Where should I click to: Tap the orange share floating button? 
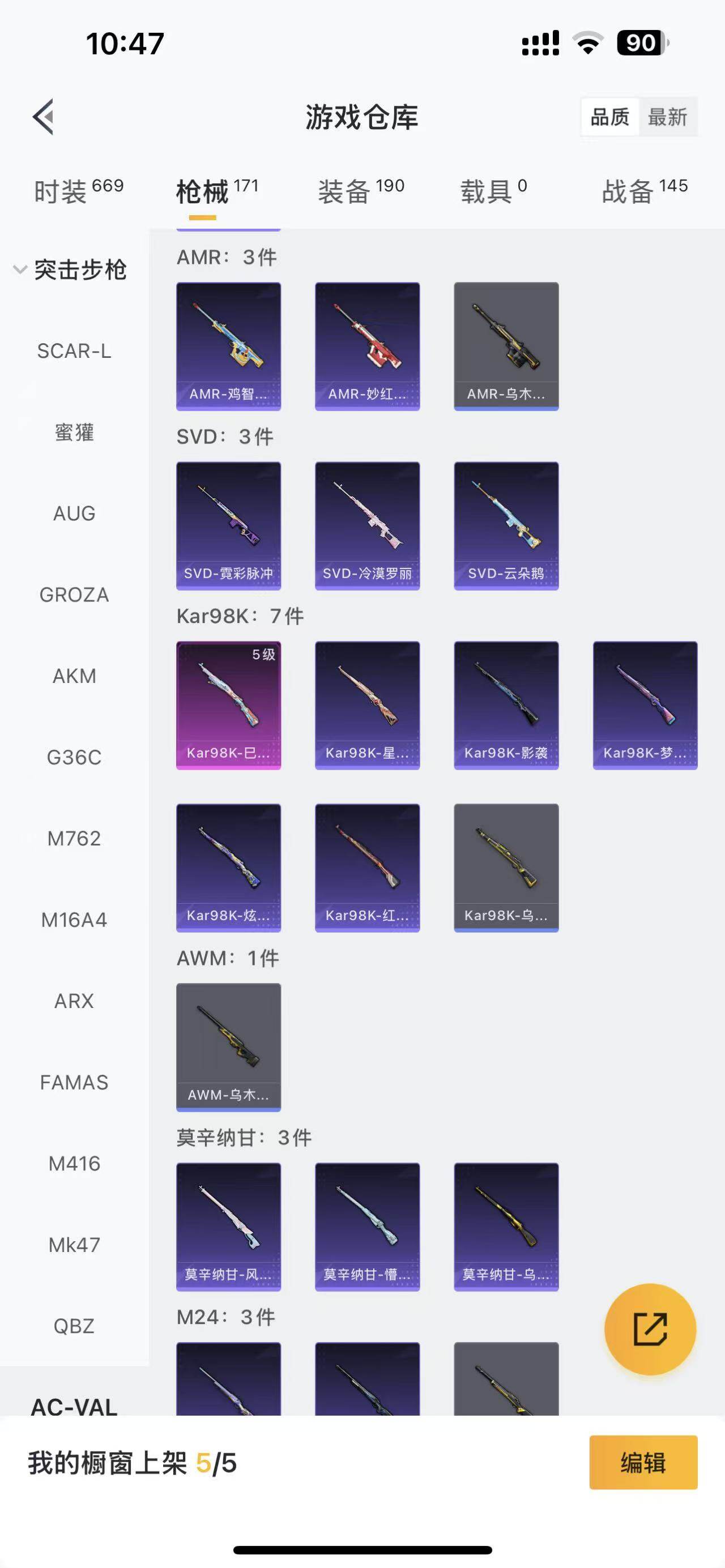click(650, 1329)
